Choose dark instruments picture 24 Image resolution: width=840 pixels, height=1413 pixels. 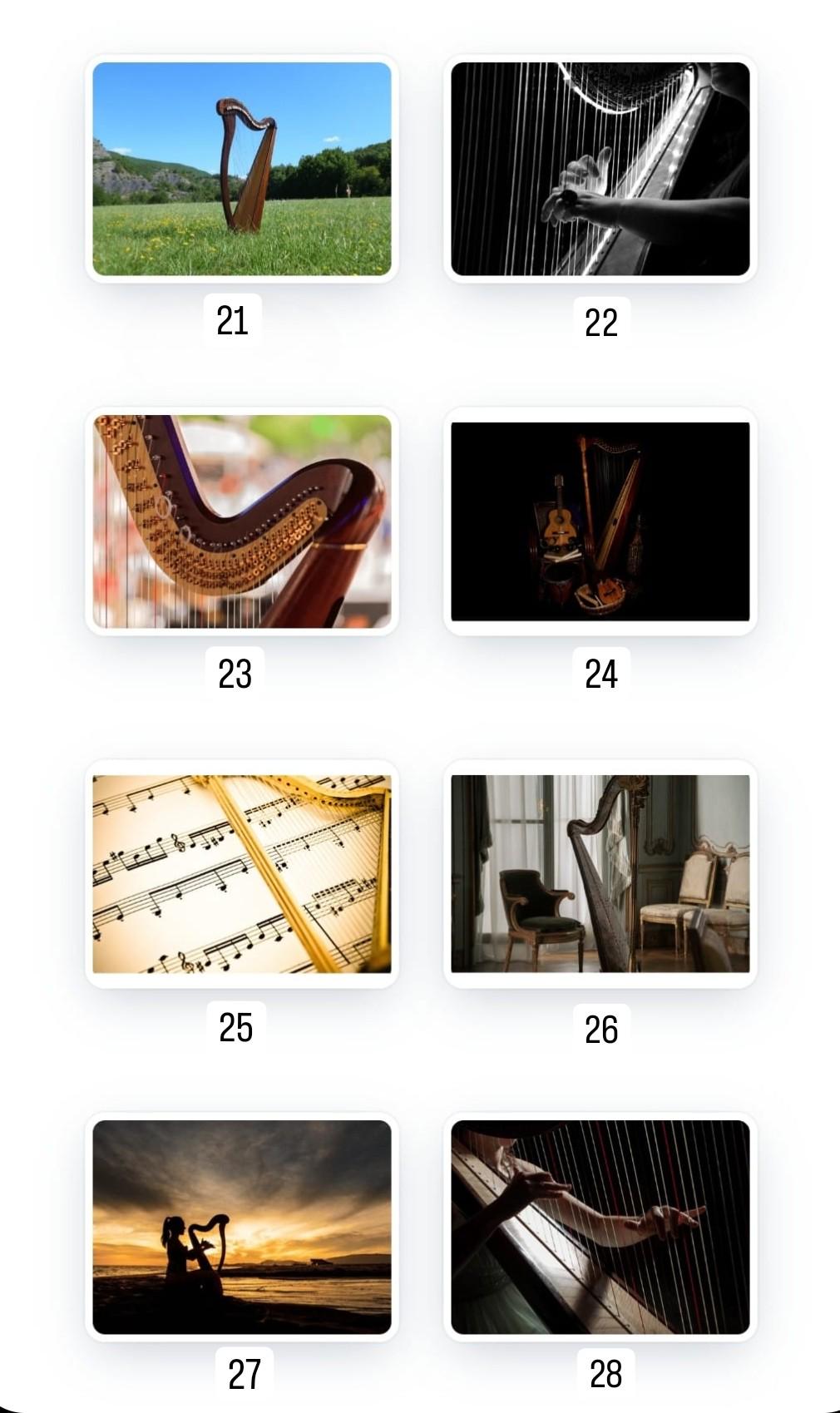pyautogui.click(x=600, y=521)
